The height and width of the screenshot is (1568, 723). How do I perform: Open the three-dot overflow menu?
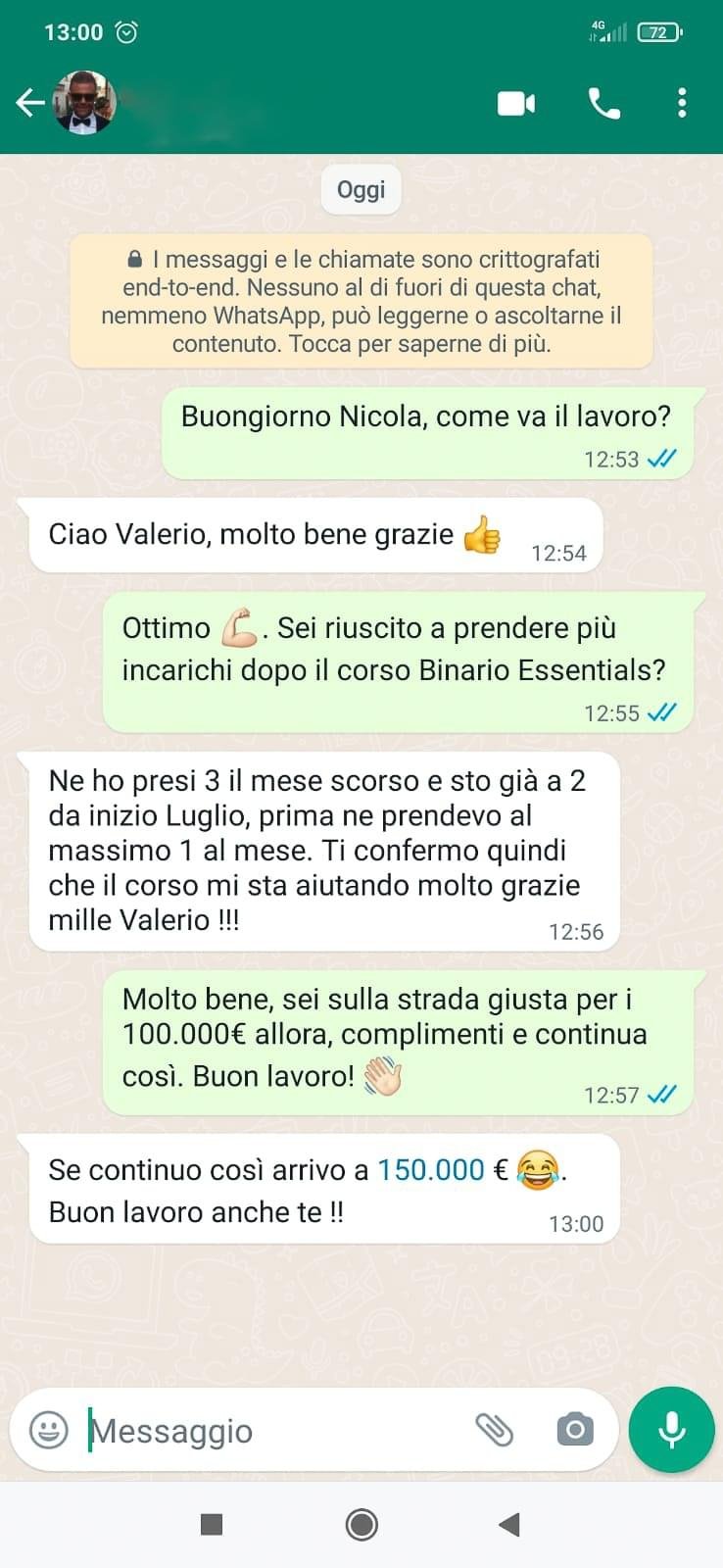(682, 103)
